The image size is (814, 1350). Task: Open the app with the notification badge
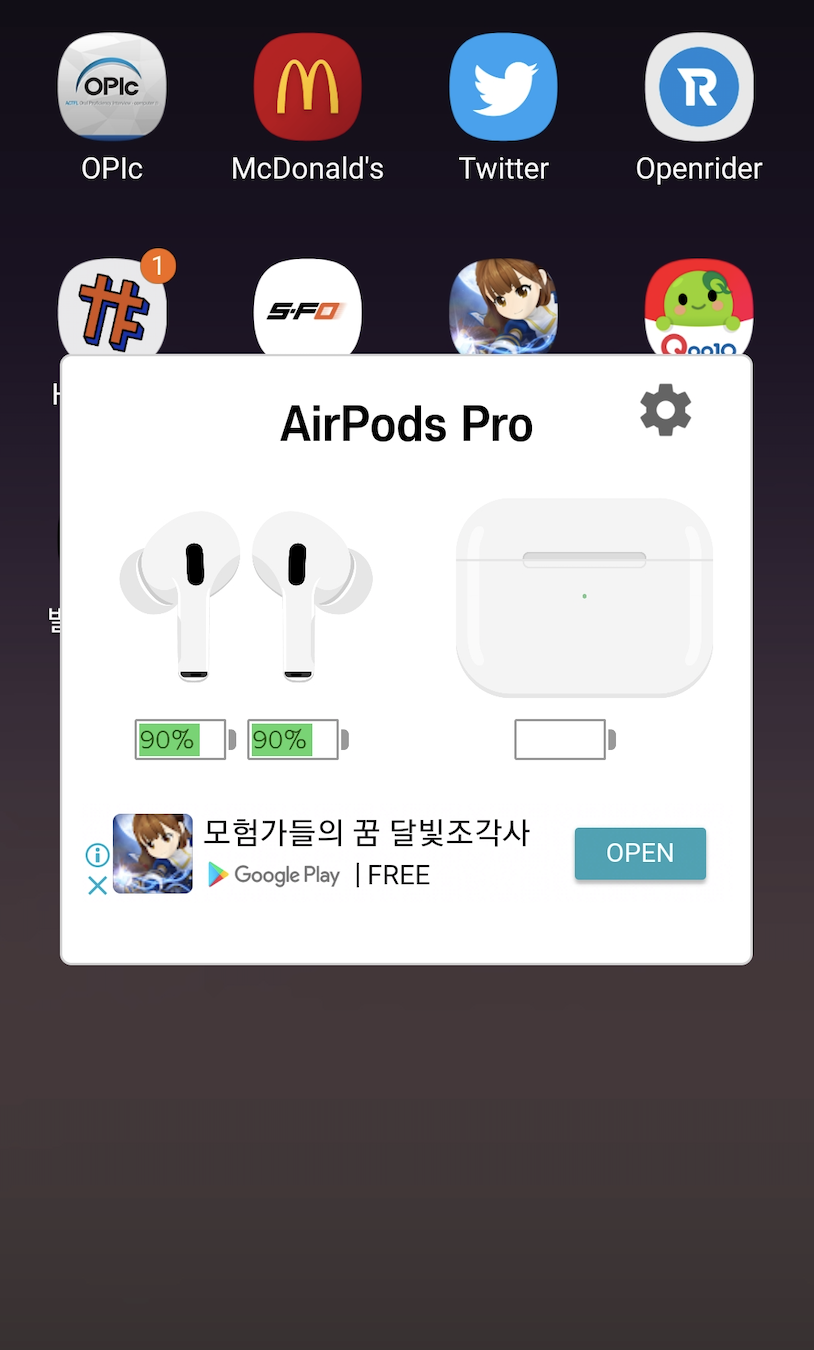click(x=112, y=308)
